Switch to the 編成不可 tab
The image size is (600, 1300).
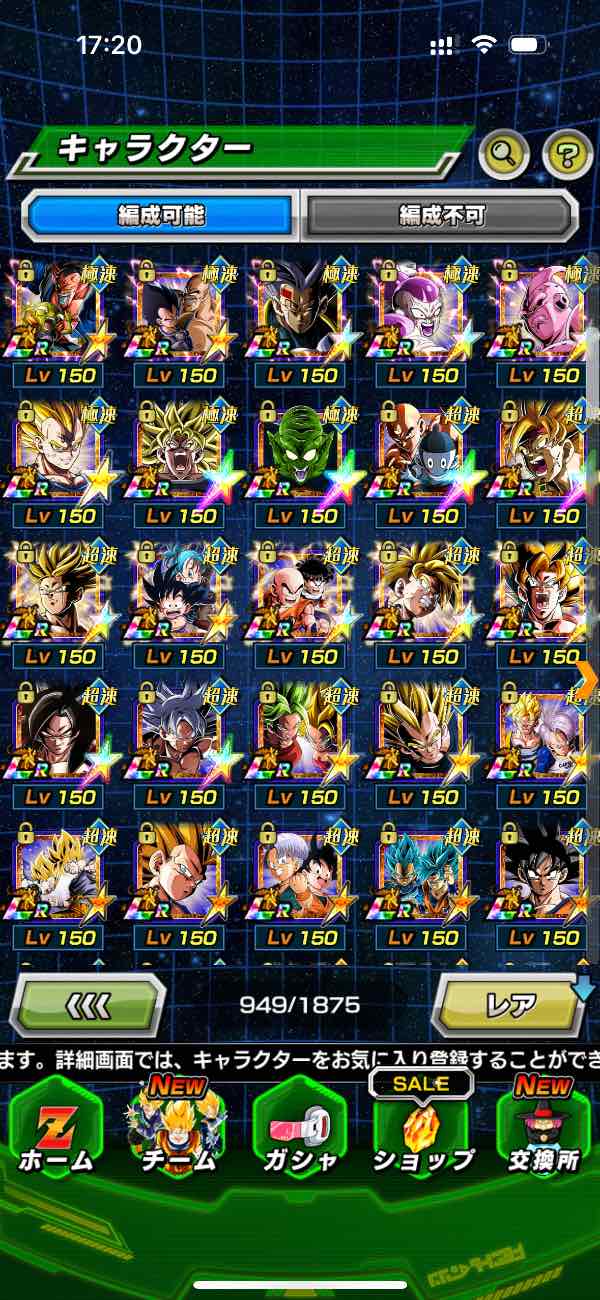click(x=441, y=215)
